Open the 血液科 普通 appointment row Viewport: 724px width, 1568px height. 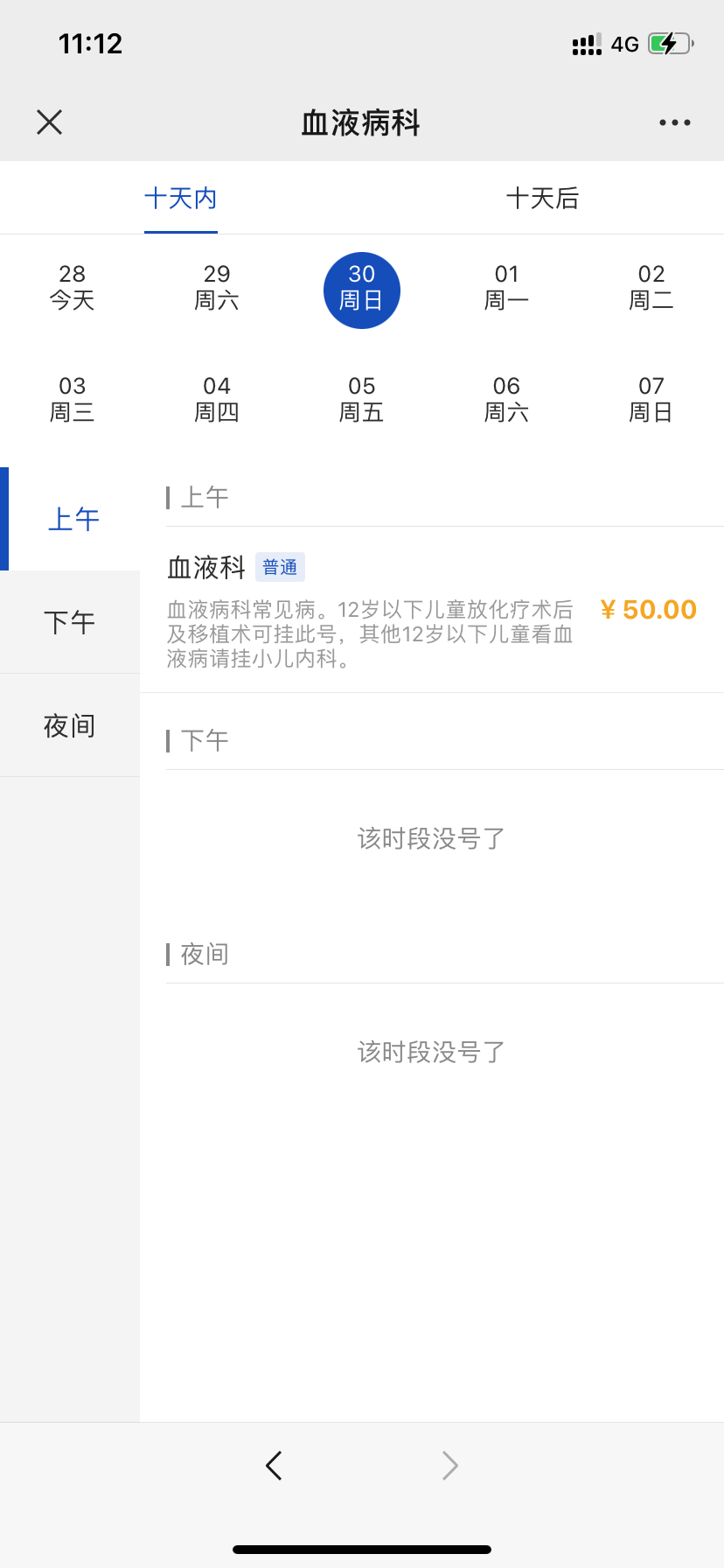432,611
